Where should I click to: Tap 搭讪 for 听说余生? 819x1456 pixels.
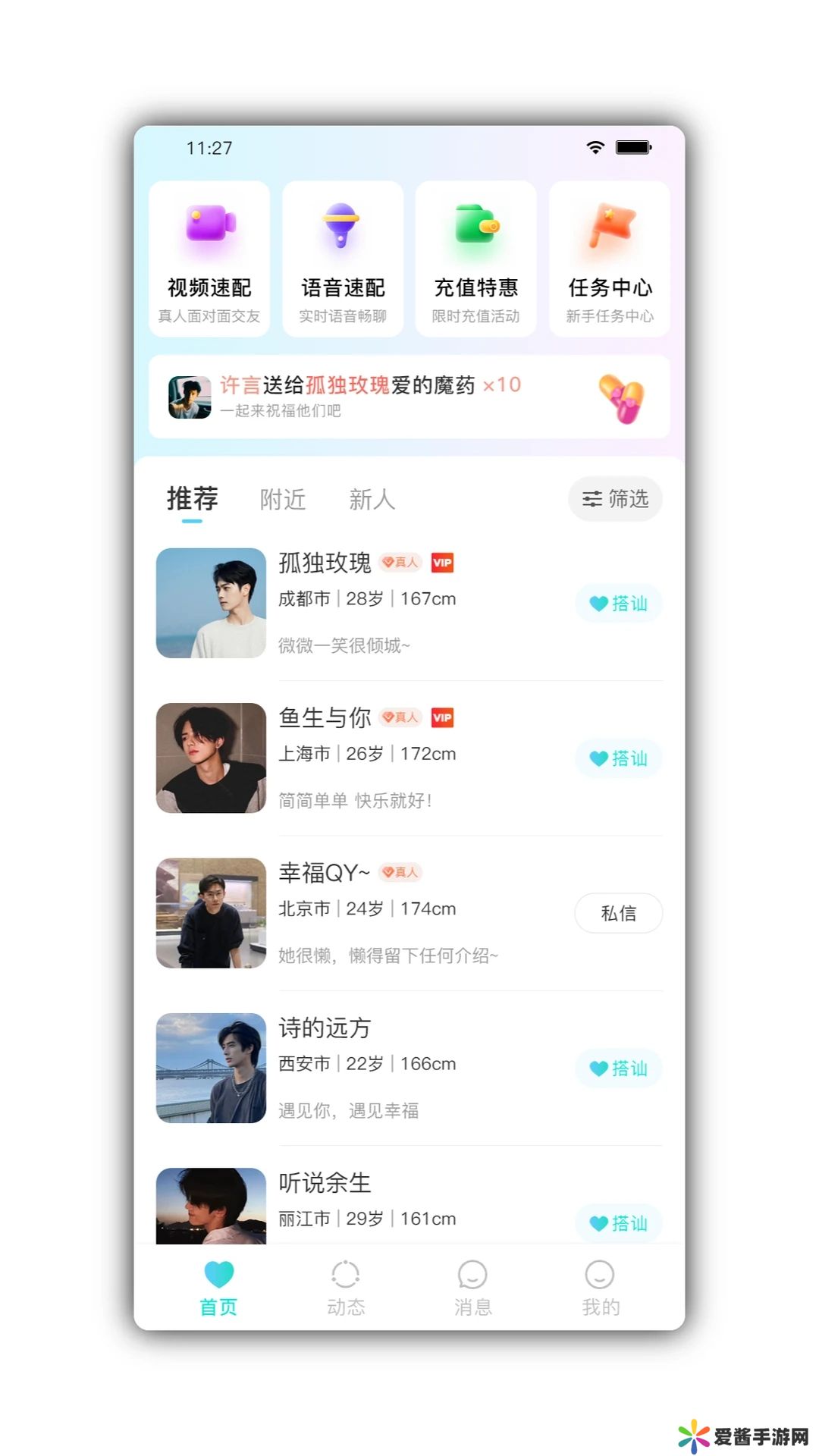[618, 1222]
